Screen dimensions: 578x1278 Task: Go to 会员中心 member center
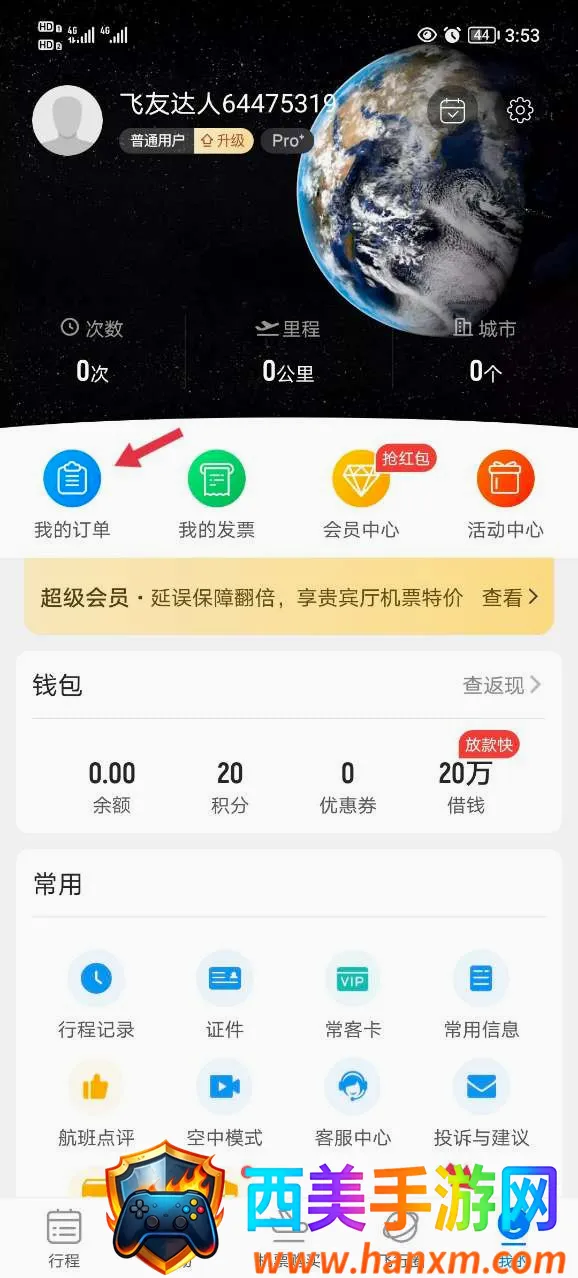tap(361, 494)
